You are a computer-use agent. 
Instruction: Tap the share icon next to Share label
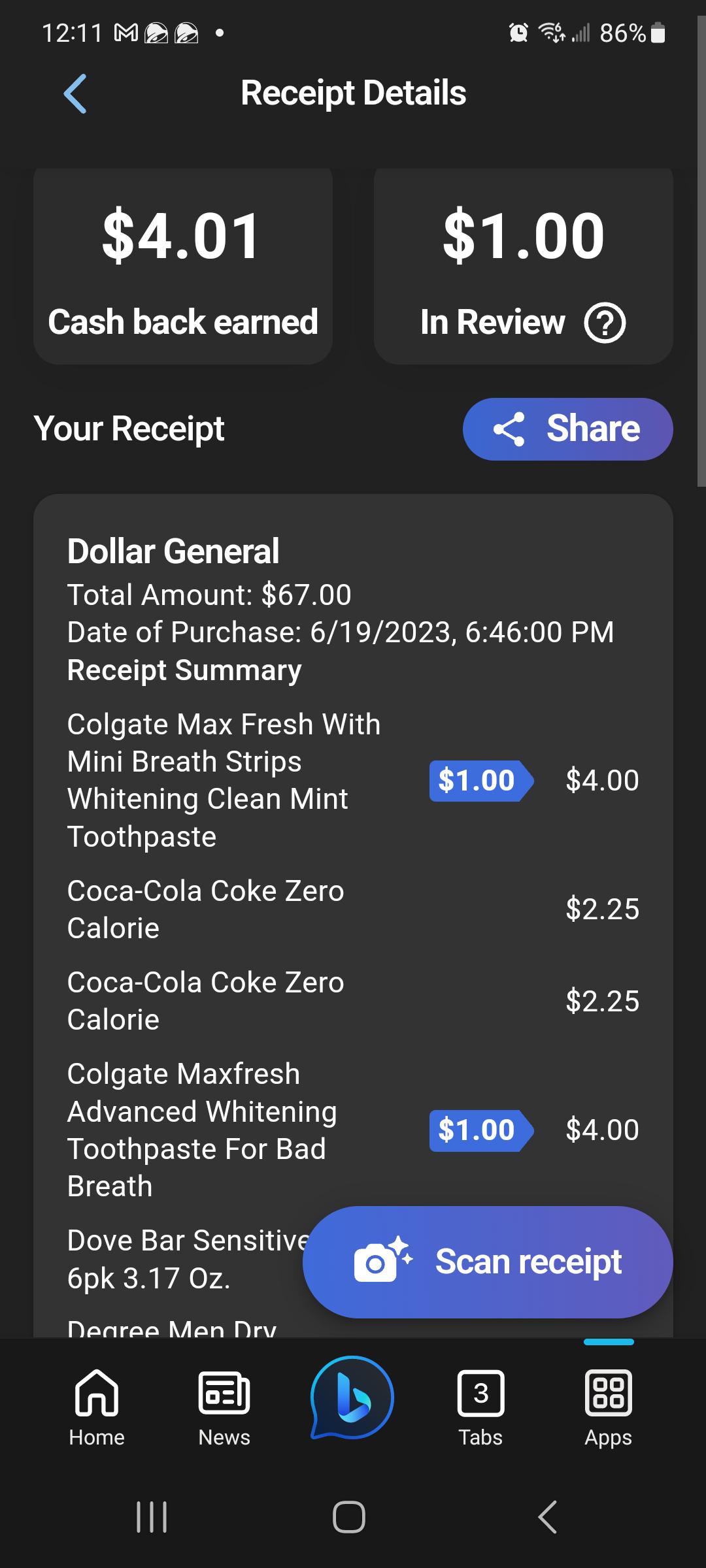click(511, 429)
